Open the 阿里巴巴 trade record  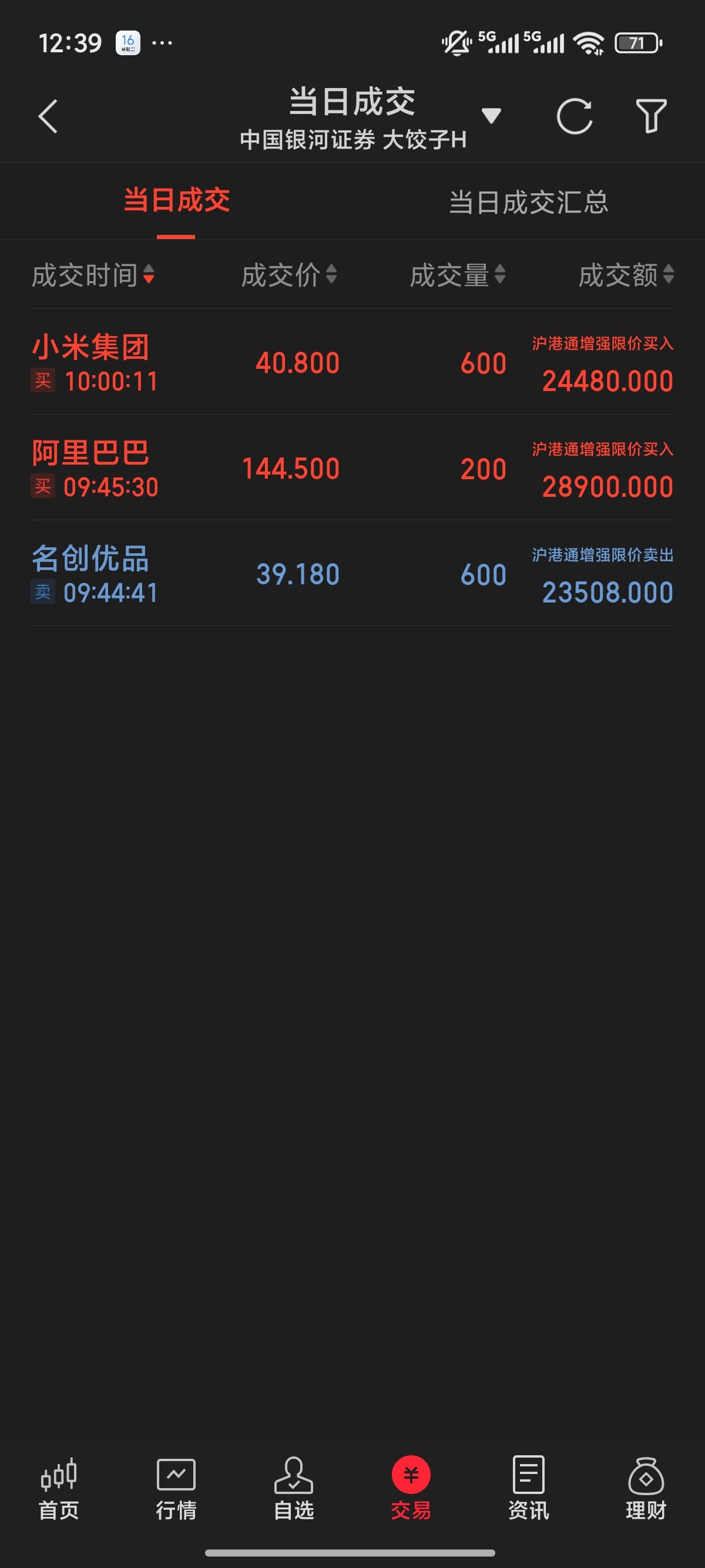click(x=352, y=468)
